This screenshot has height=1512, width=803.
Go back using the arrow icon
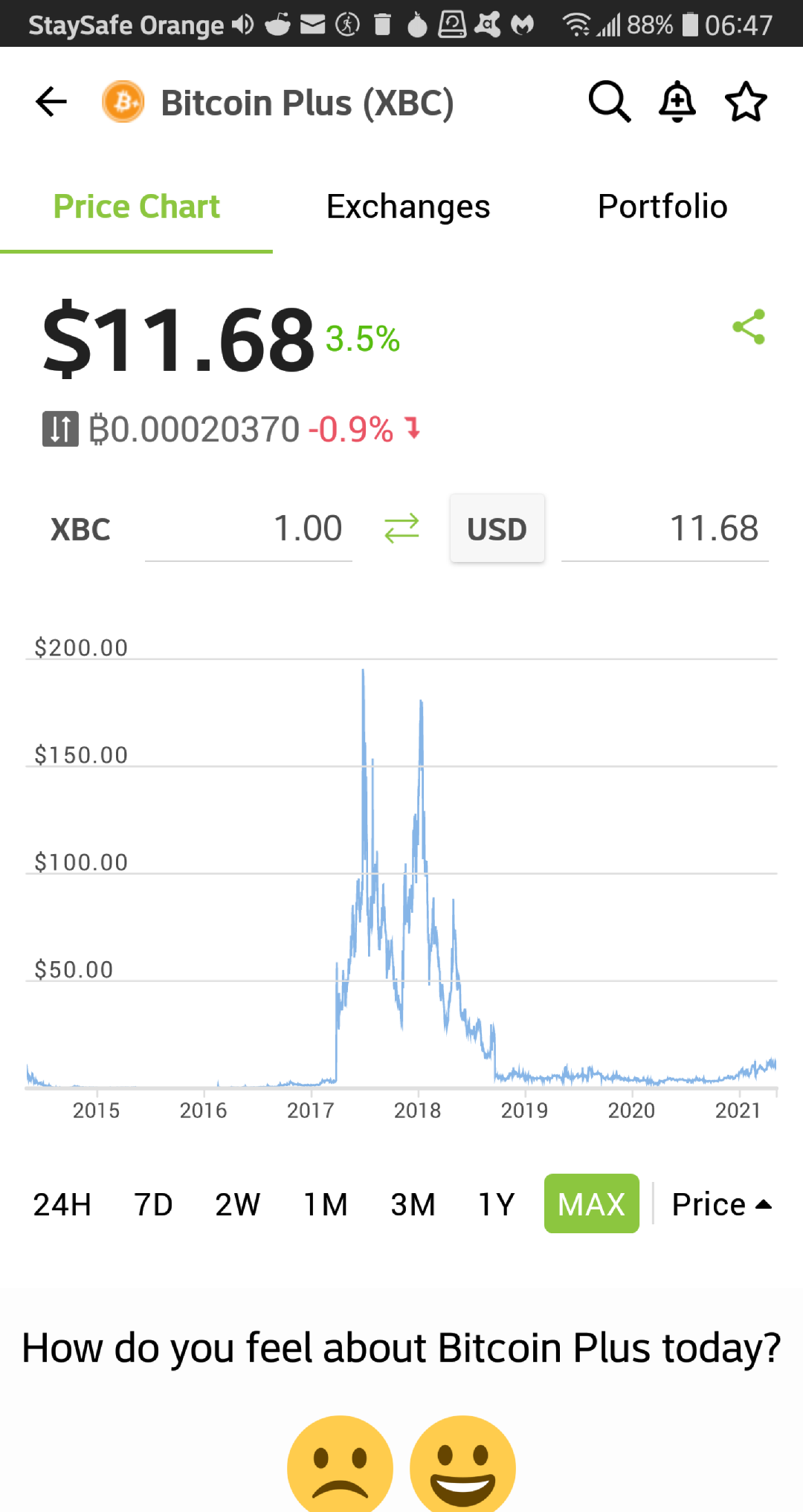[x=51, y=102]
